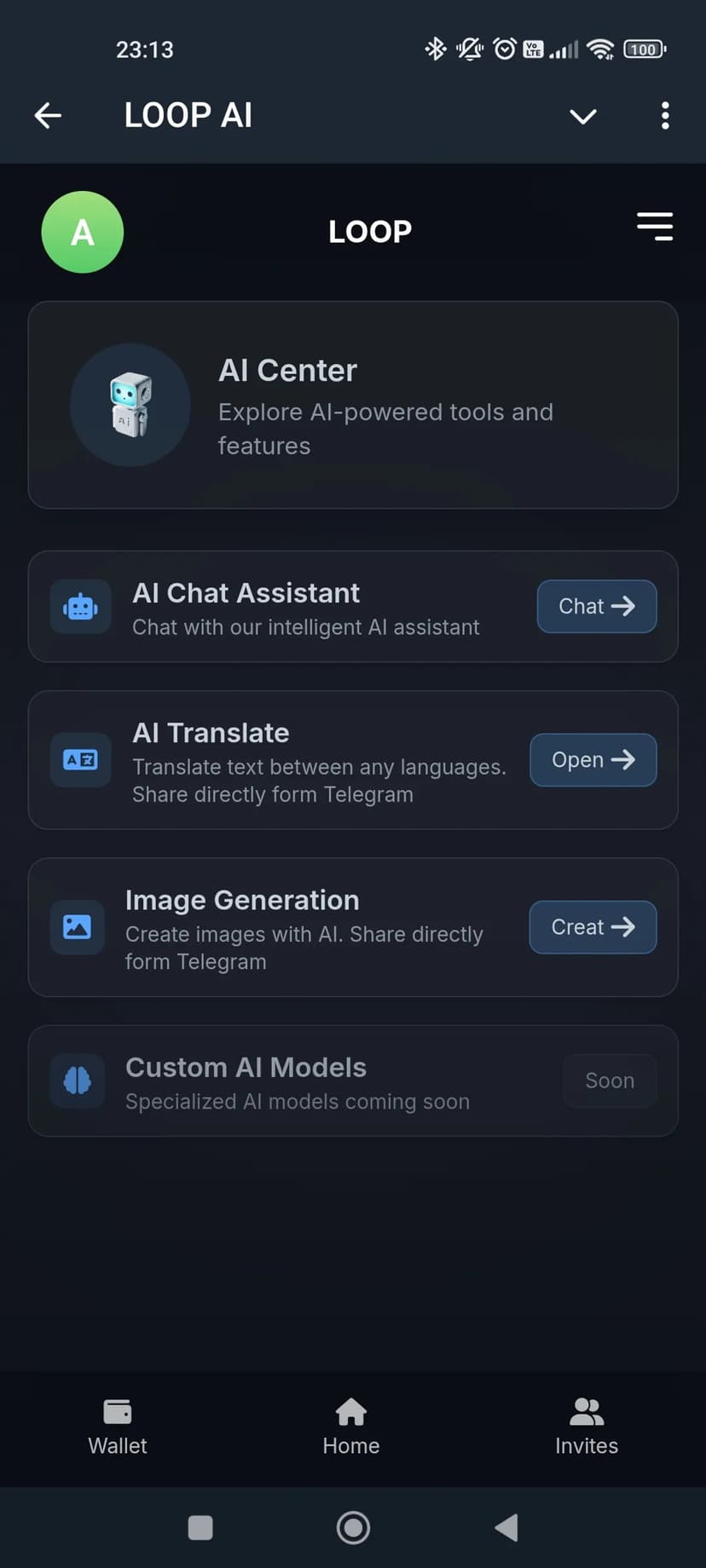Expand the chevron in the app header
This screenshot has height=1568, width=706.
point(583,116)
